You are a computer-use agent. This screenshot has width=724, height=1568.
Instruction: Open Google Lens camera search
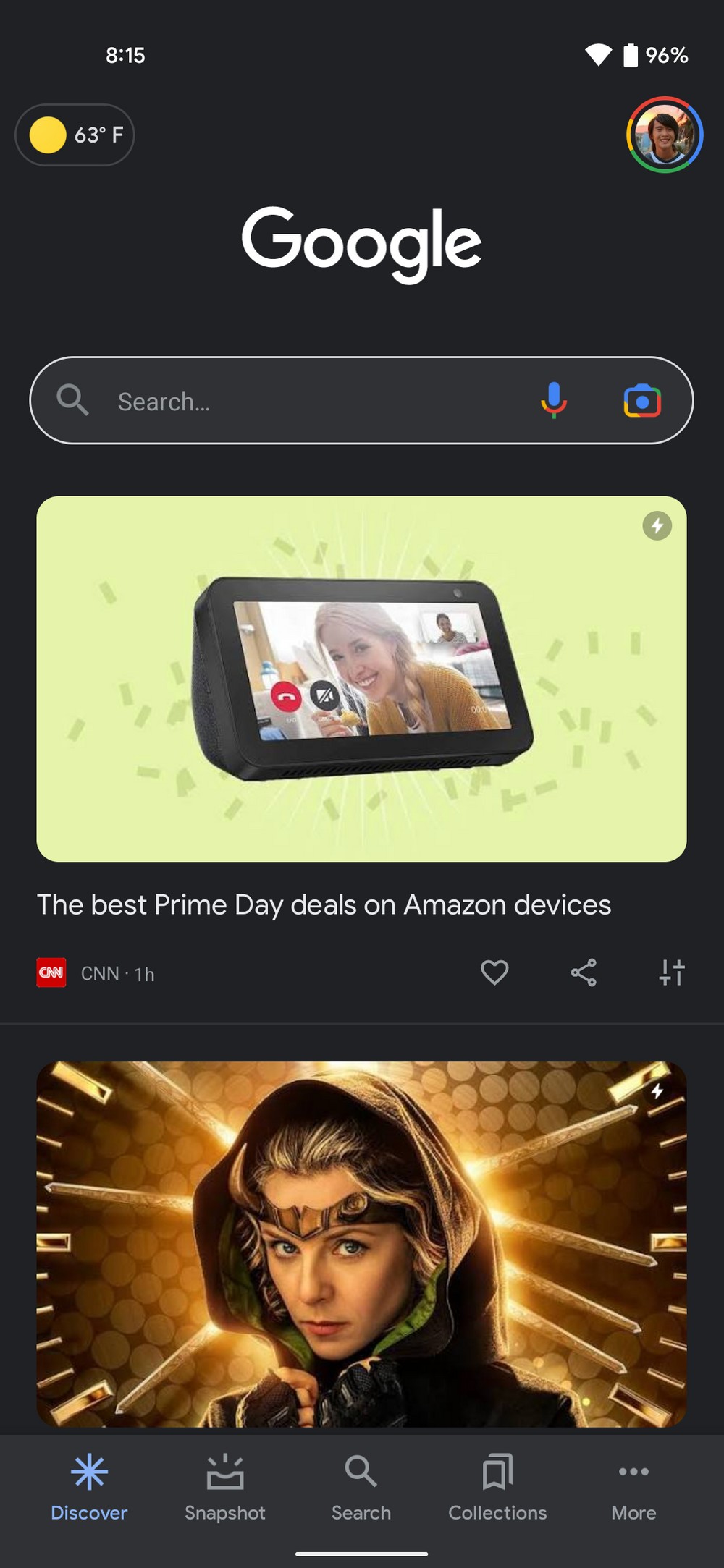642,401
